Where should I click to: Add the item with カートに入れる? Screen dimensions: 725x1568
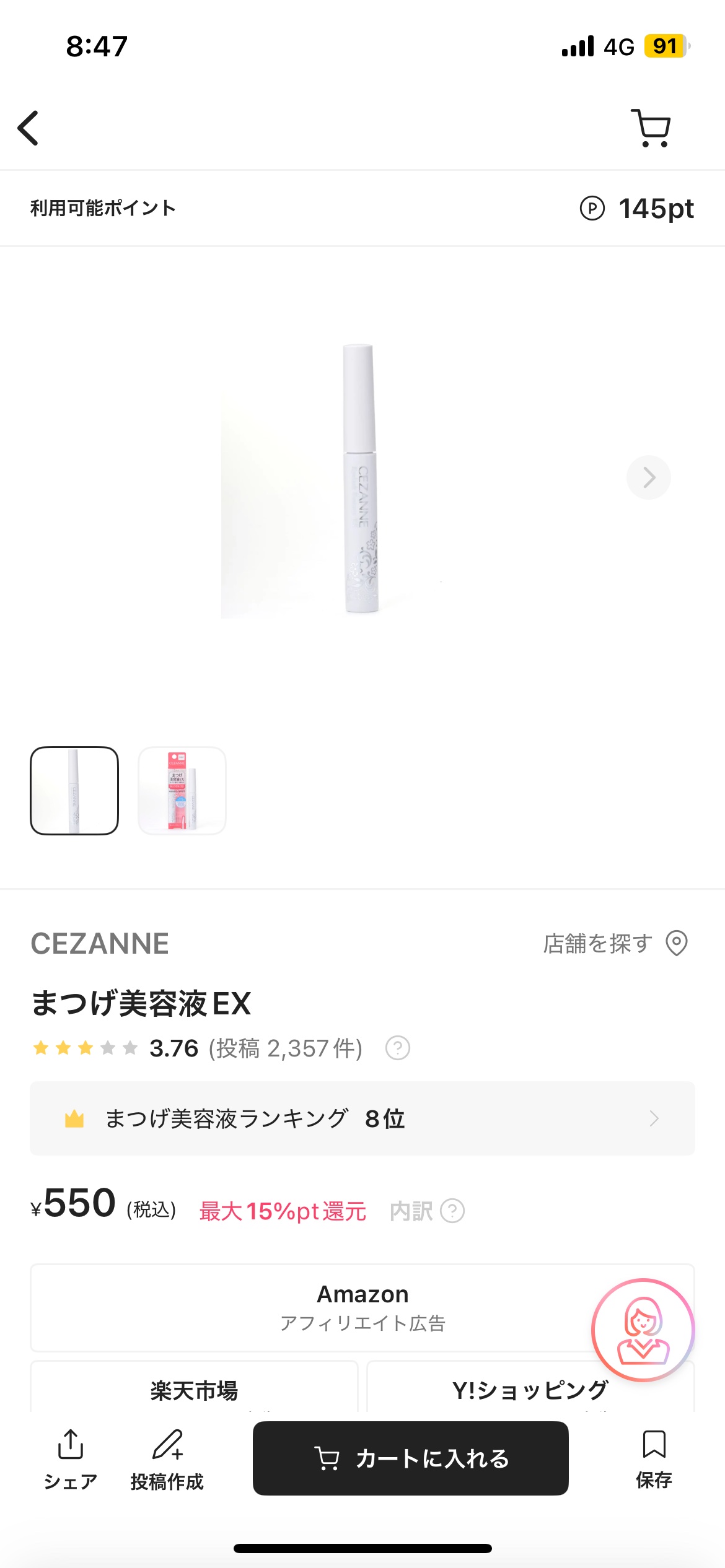(410, 1458)
